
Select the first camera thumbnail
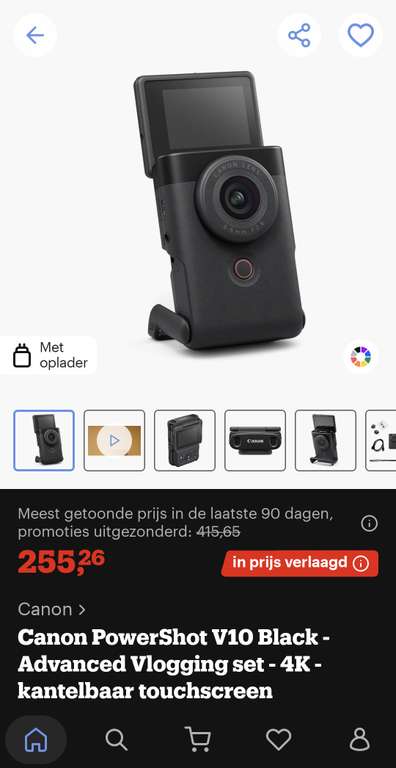pos(44,440)
